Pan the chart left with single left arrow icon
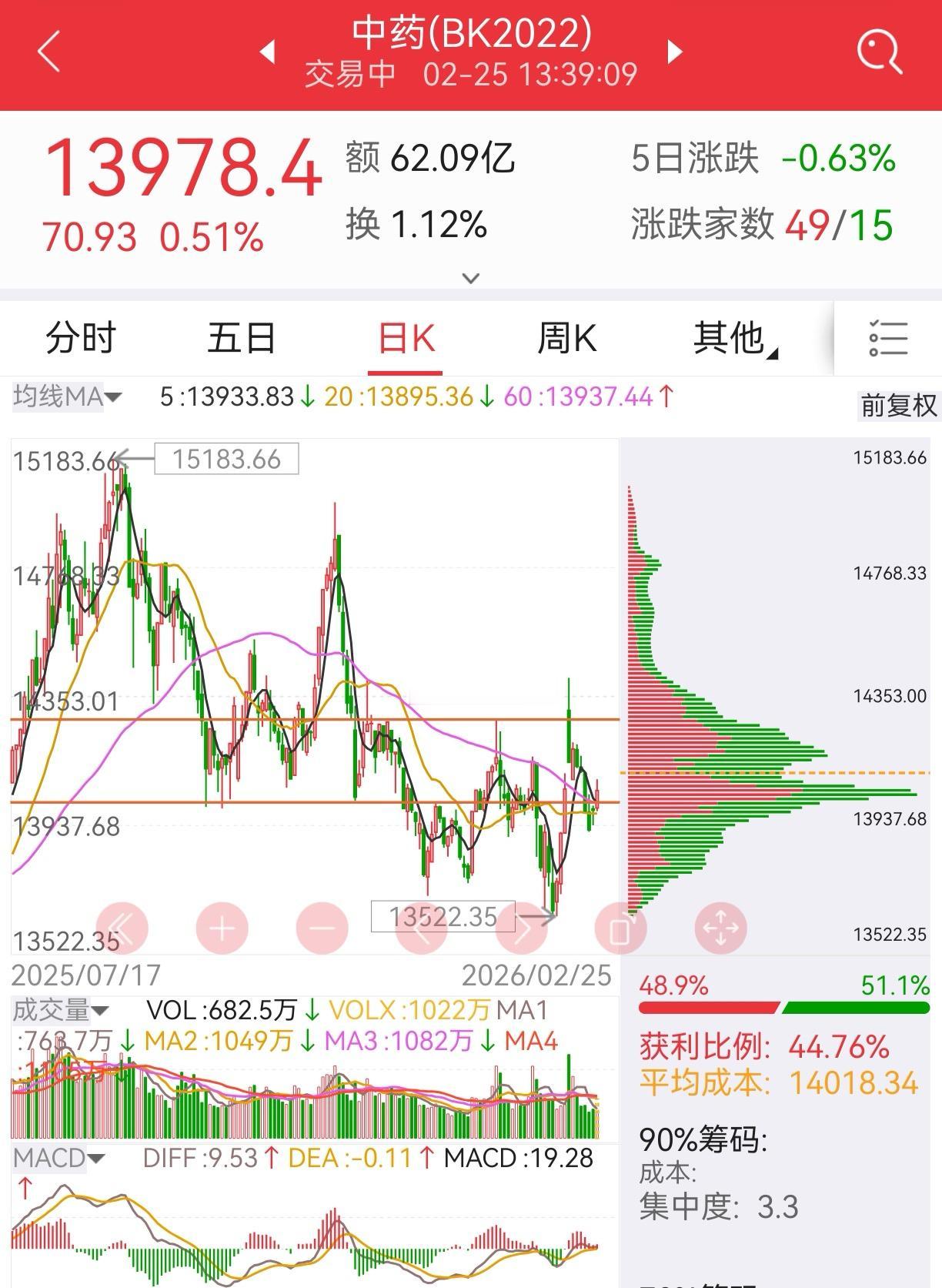This screenshot has height=1288, width=942. pyautogui.click(x=423, y=928)
